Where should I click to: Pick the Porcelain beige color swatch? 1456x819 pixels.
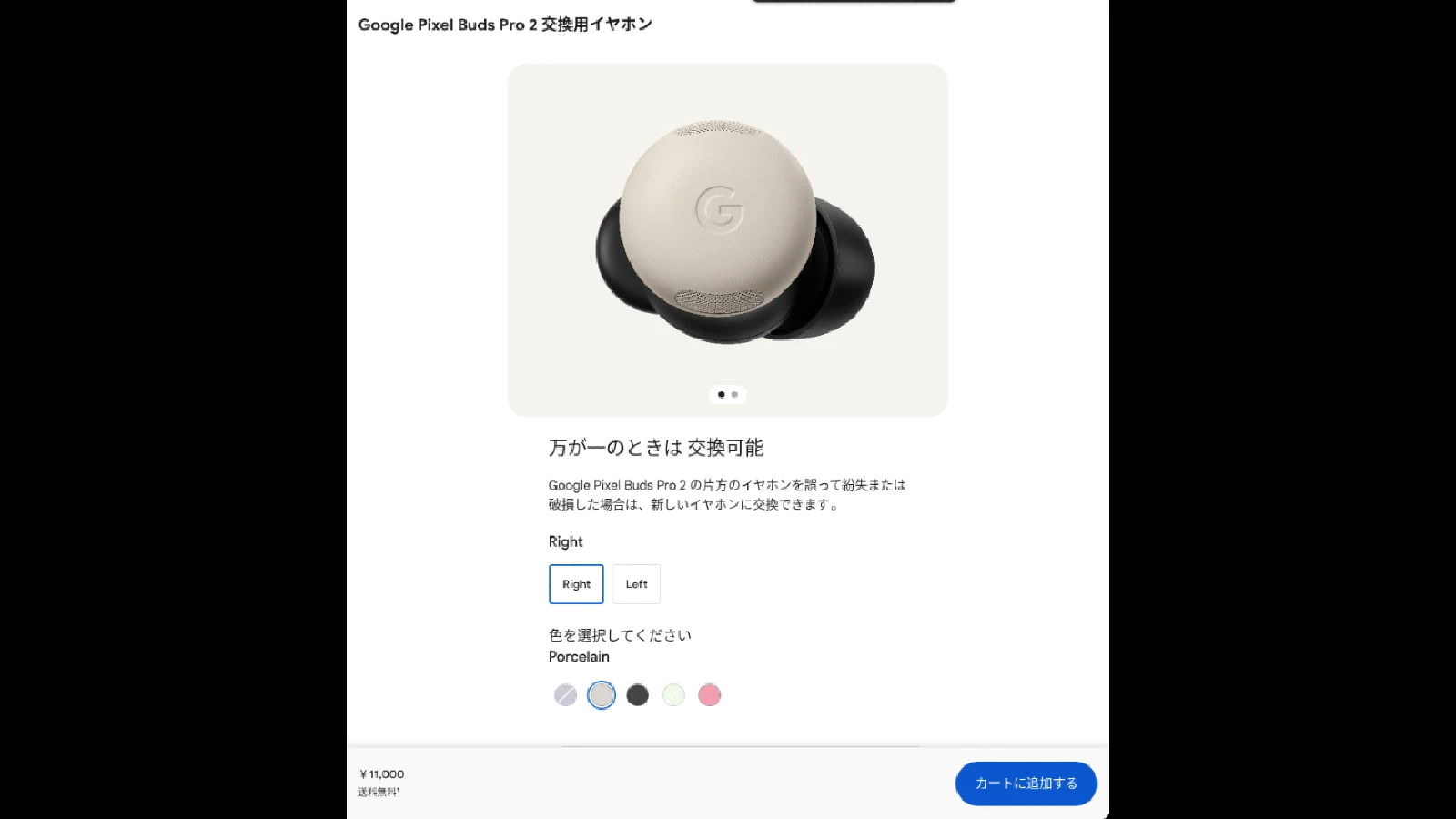tap(602, 695)
